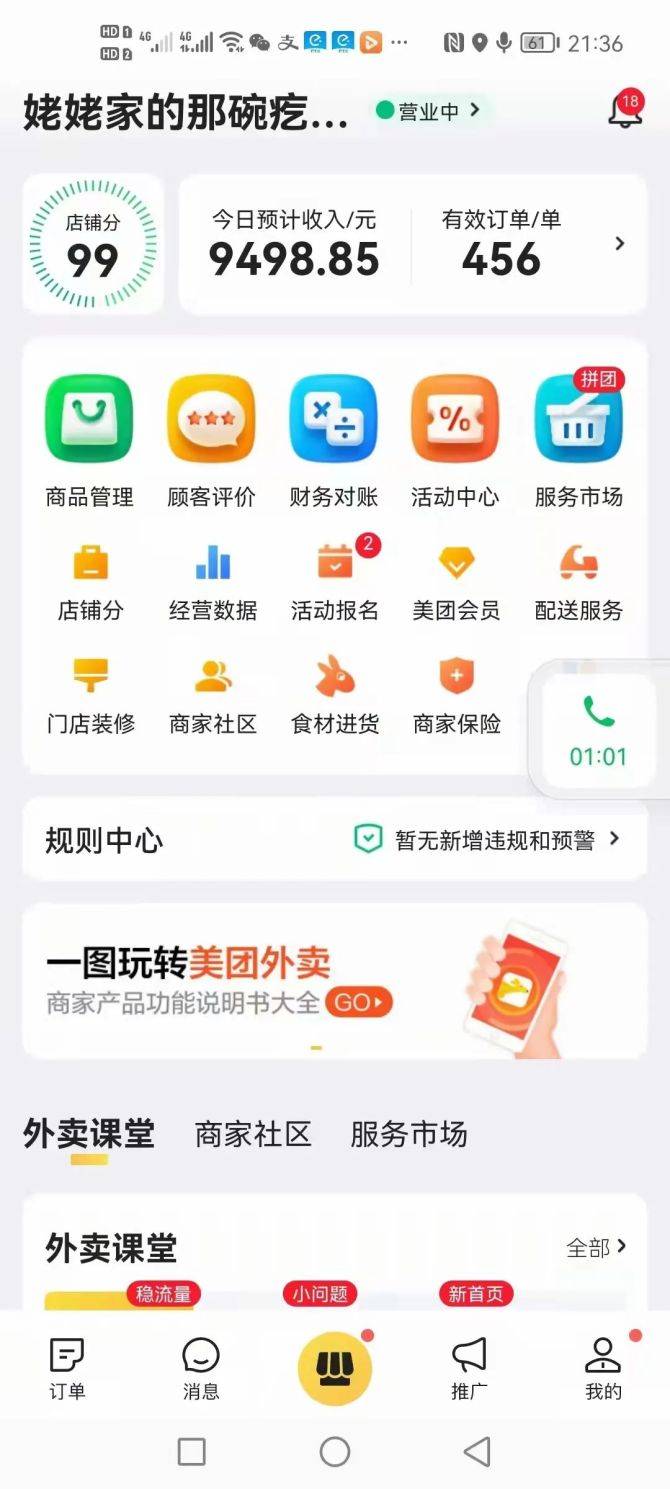Image resolution: width=670 pixels, height=1489 pixels.
Task: Open 配送服务 delivery service
Action: coord(578,582)
